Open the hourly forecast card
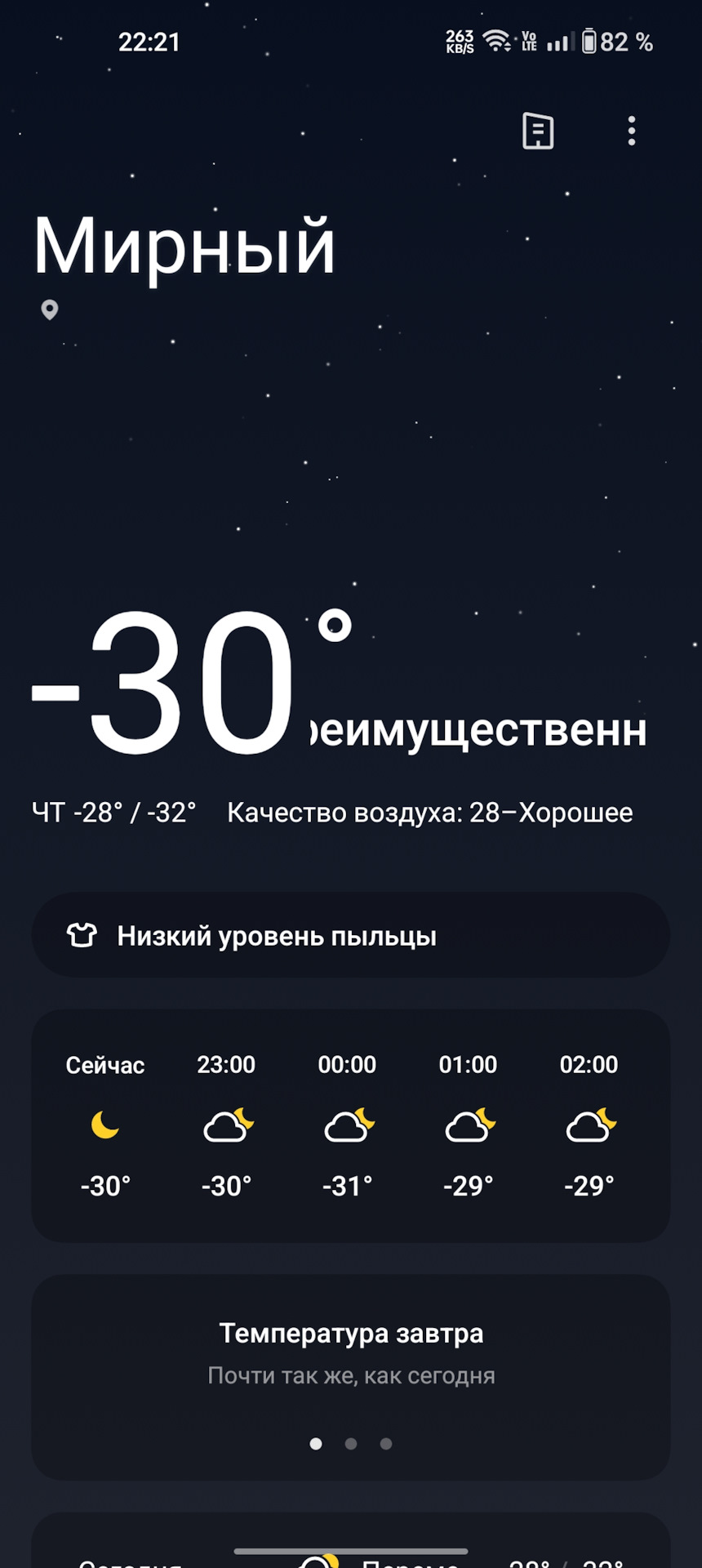702x1568 pixels. 351,1125
